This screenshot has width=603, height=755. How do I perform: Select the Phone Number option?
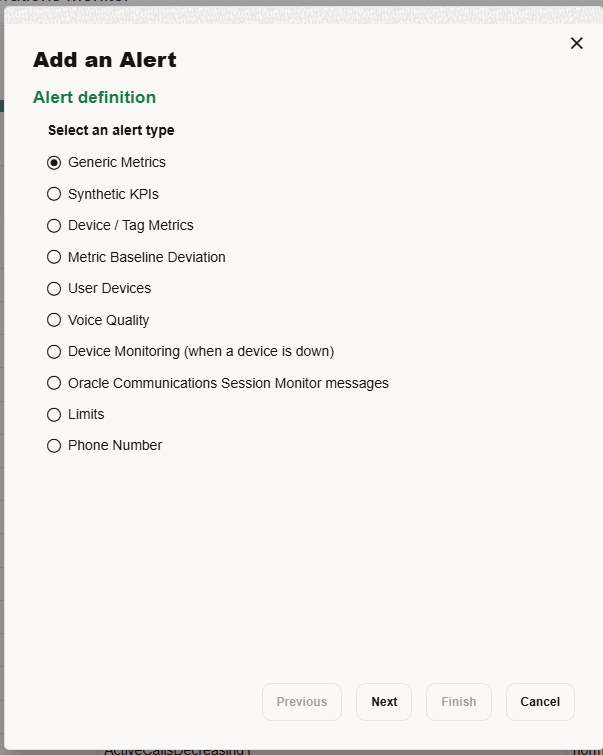[54, 446]
